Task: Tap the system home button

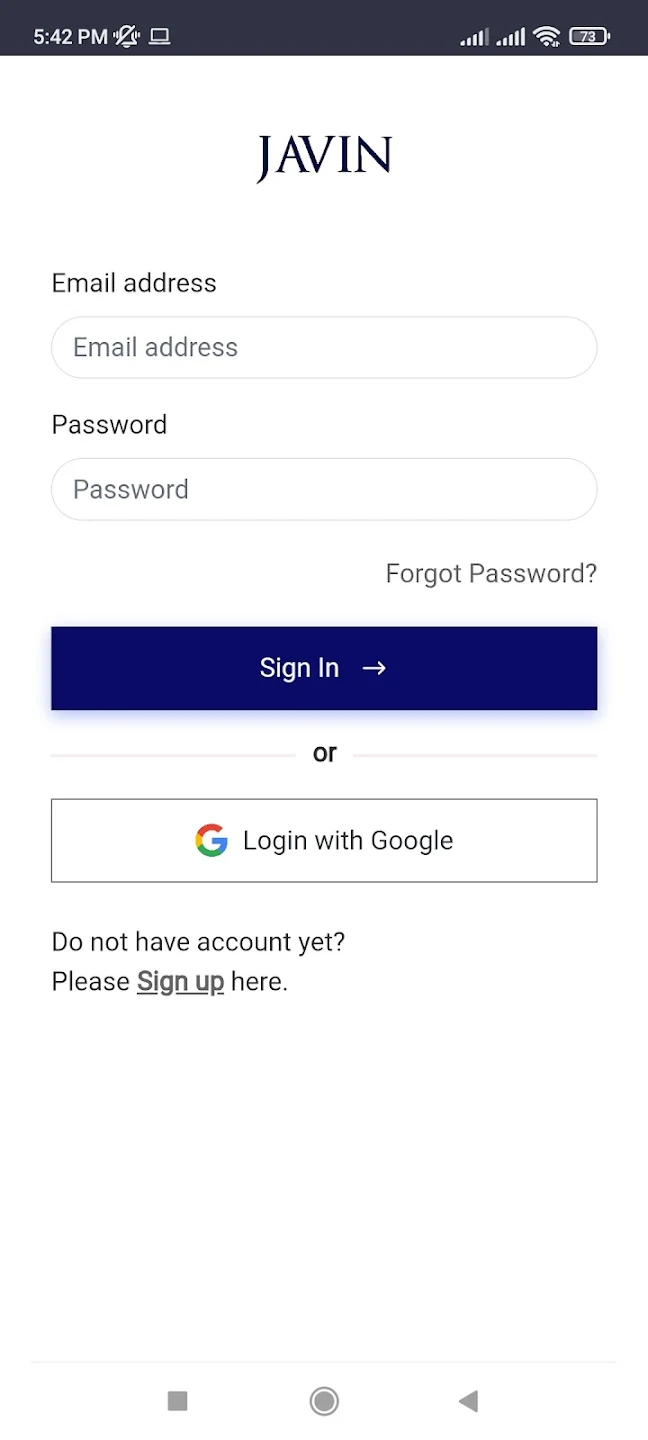Action: pyautogui.click(x=324, y=1401)
